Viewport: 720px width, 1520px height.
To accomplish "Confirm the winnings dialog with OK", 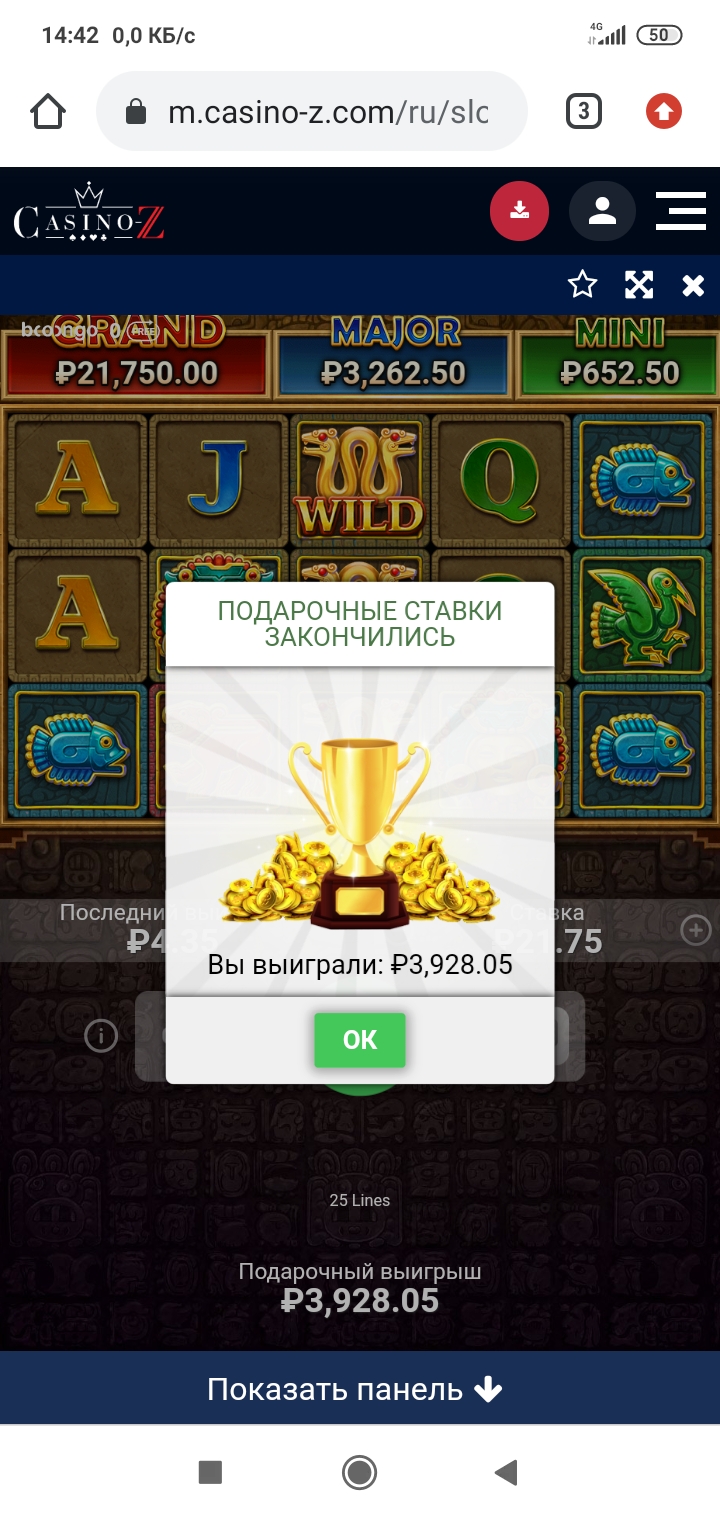I will (x=359, y=1040).
